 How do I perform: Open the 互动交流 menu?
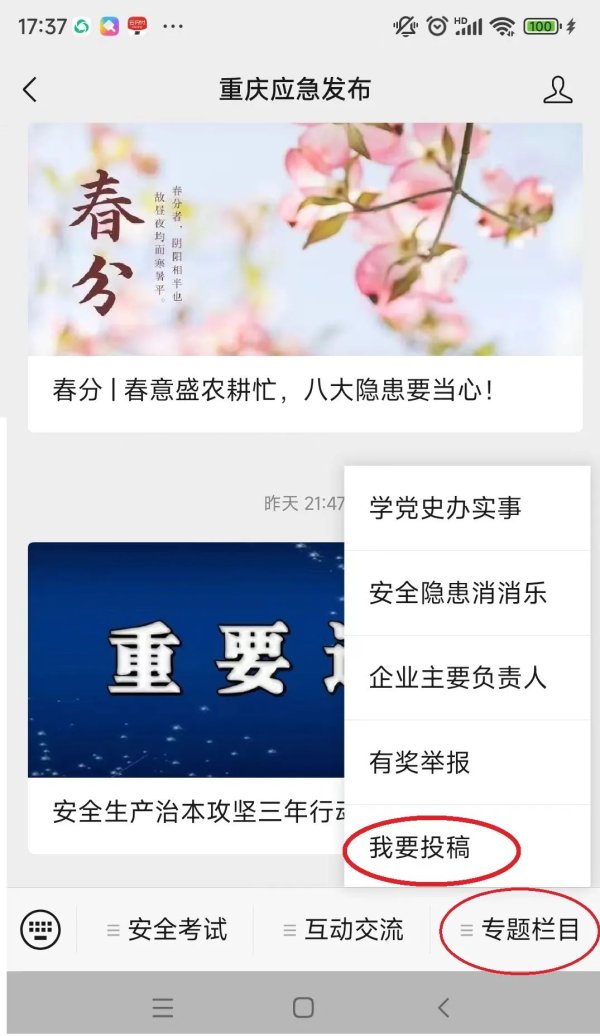pos(342,930)
